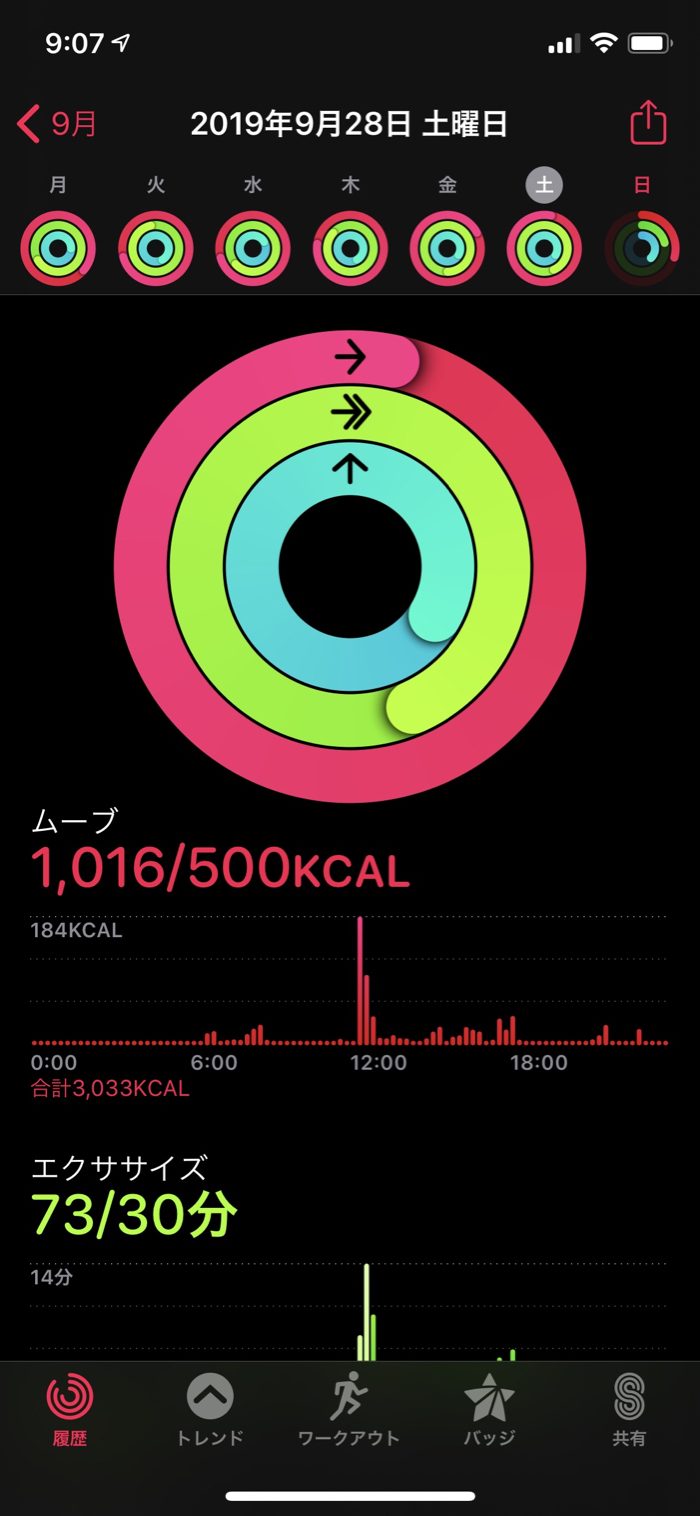This screenshot has height=1516, width=700.
Task: Switch to the ワークアウト tab
Action: 349,1411
